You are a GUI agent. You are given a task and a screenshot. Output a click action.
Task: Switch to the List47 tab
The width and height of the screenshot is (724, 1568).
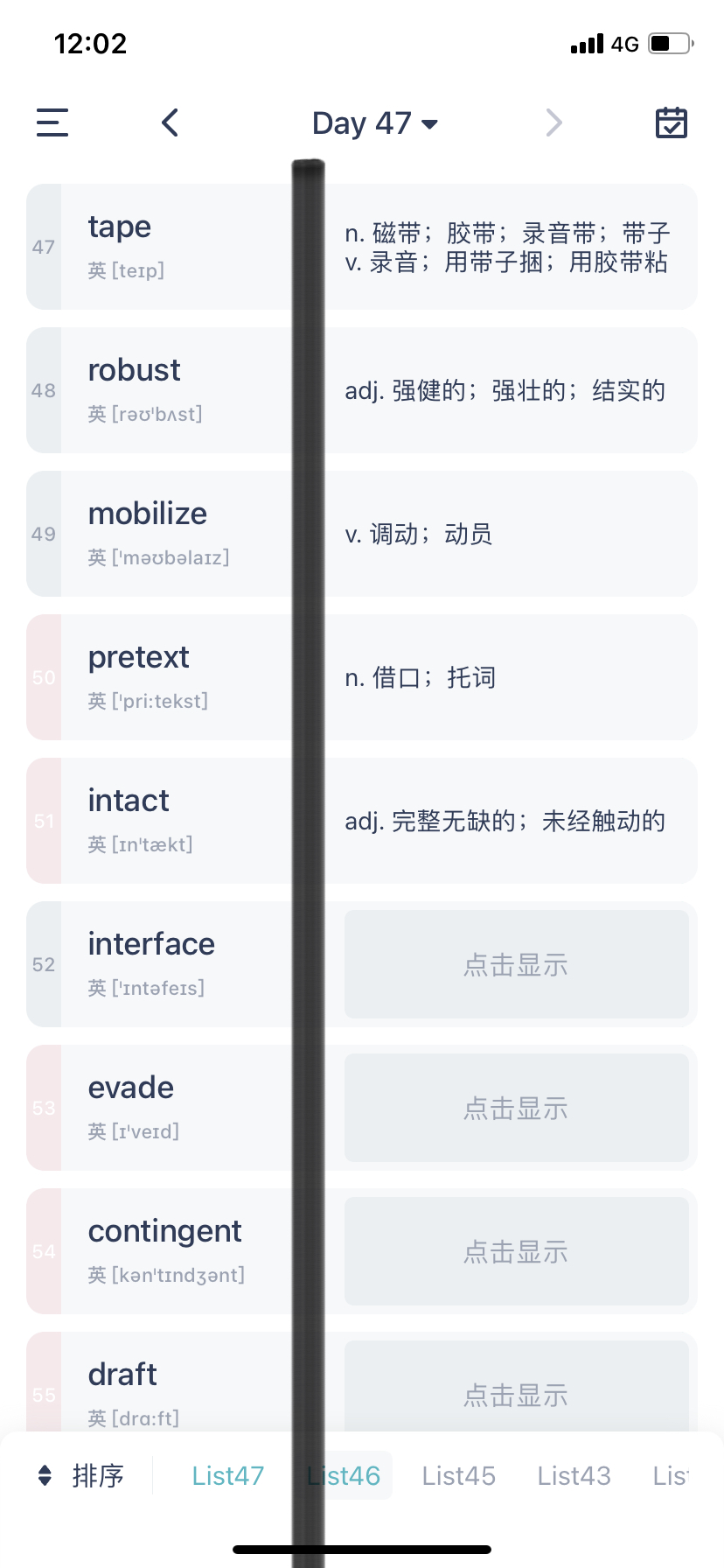tap(227, 1475)
